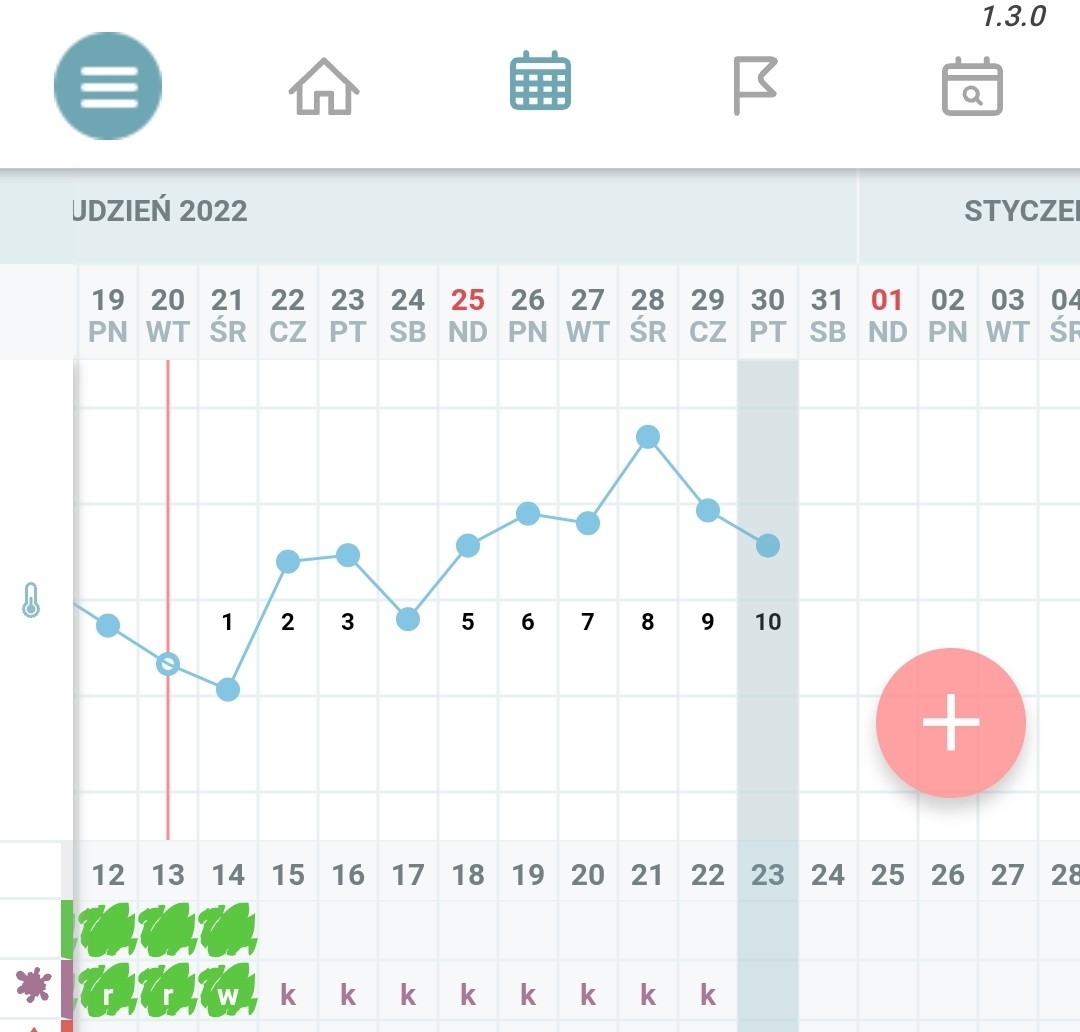The width and height of the screenshot is (1080, 1032).
Task: Open the hamburger drawer menu
Action: click(x=108, y=86)
